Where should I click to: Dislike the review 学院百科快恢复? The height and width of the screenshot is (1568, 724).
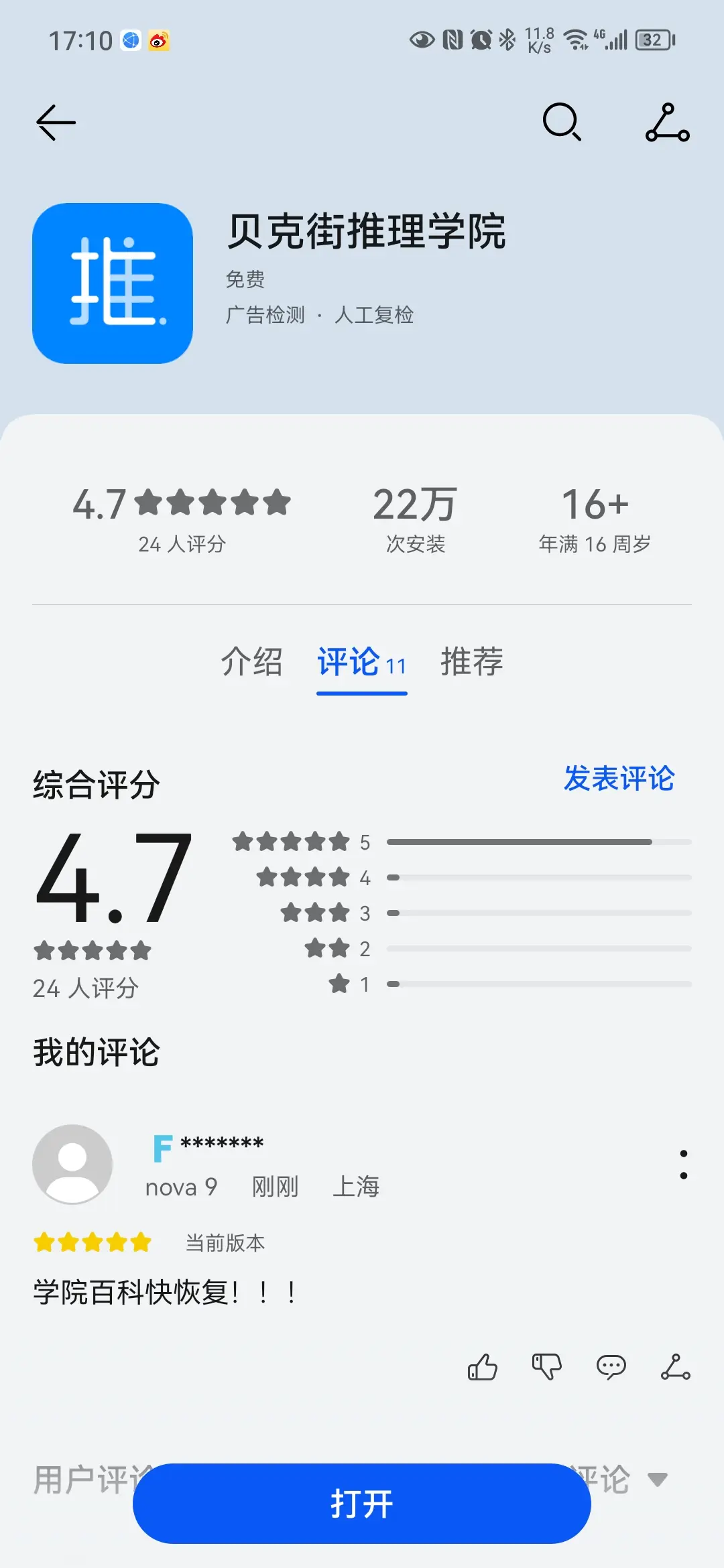pyautogui.click(x=547, y=1367)
